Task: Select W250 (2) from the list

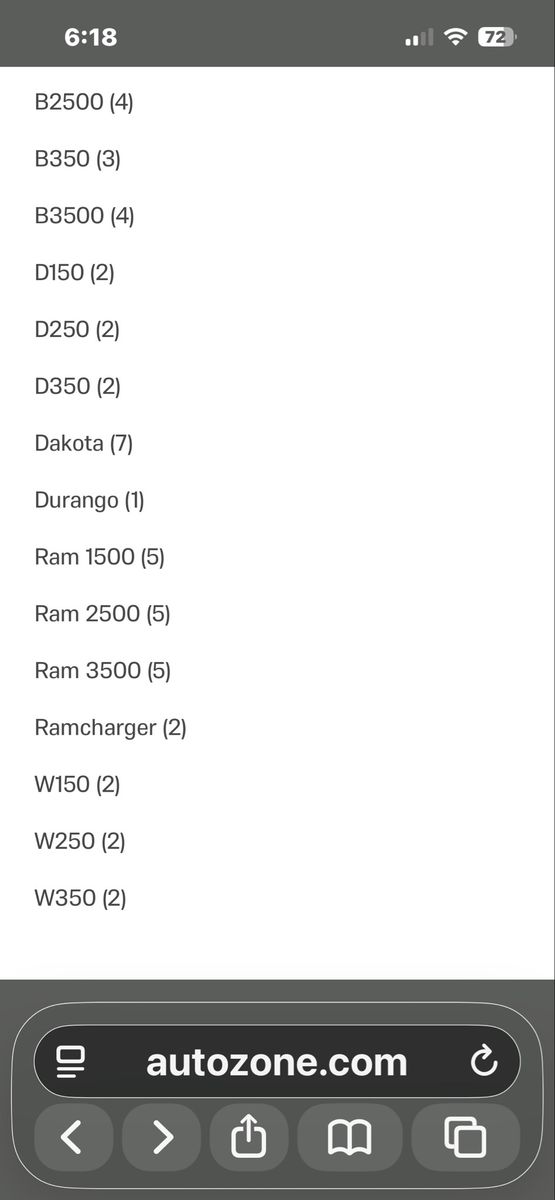Action: click(x=79, y=842)
